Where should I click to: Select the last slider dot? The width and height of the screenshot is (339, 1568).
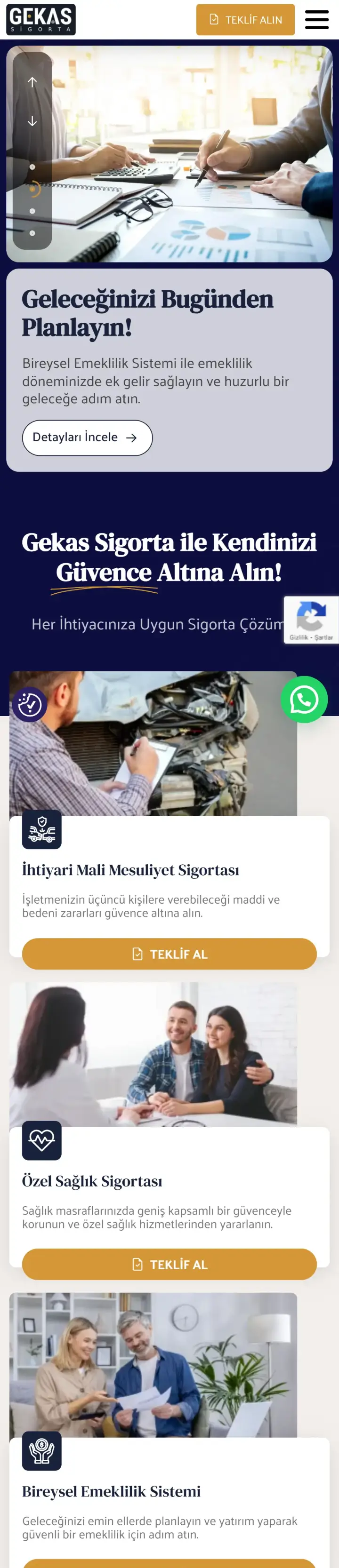(32, 233)
